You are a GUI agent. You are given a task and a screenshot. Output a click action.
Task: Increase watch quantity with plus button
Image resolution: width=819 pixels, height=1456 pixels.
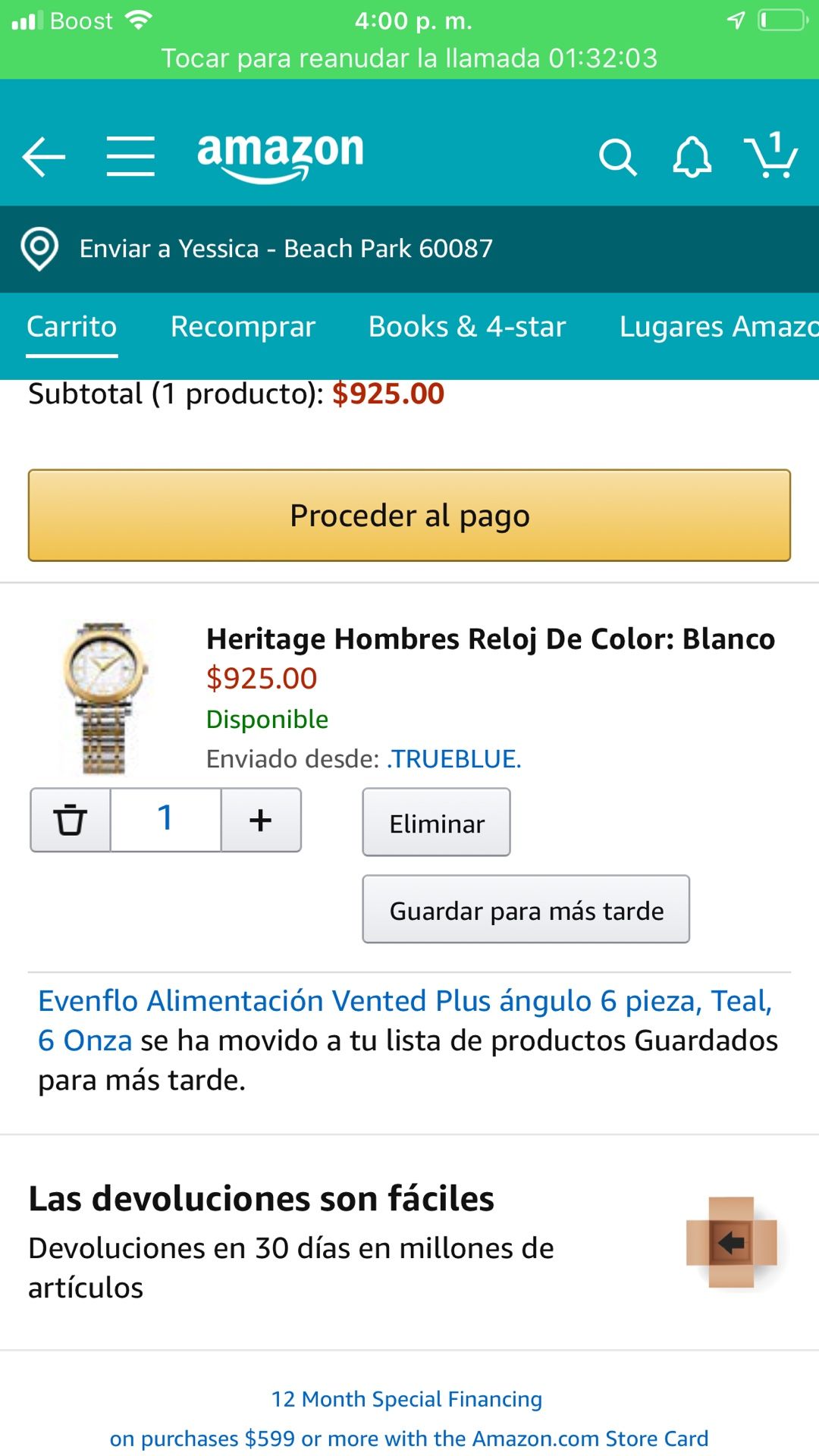[x=260, y=820]
